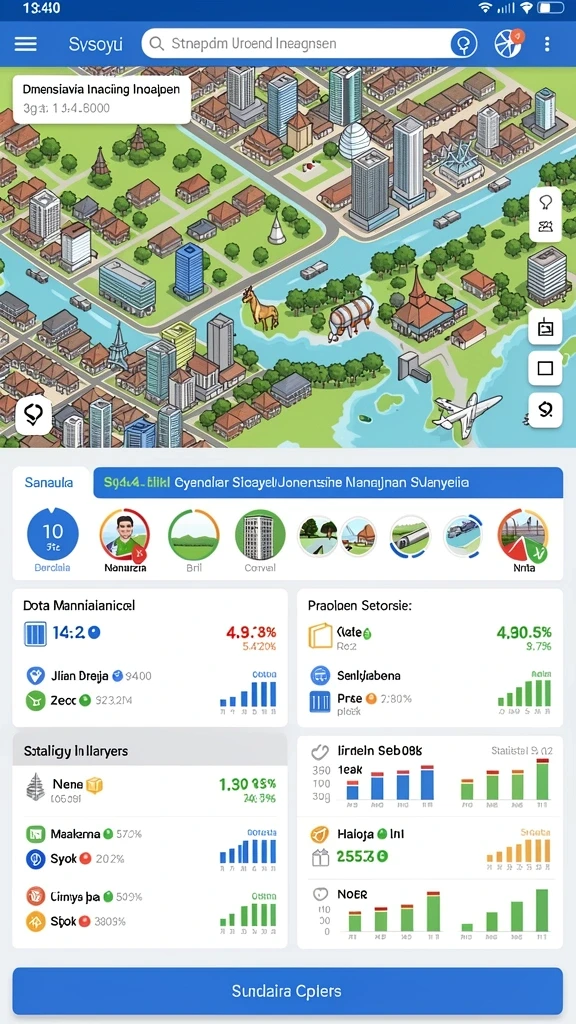Tap the blue location icon in search bar
Viewport: 576px width, 1024px height.
tap(463, 44)
